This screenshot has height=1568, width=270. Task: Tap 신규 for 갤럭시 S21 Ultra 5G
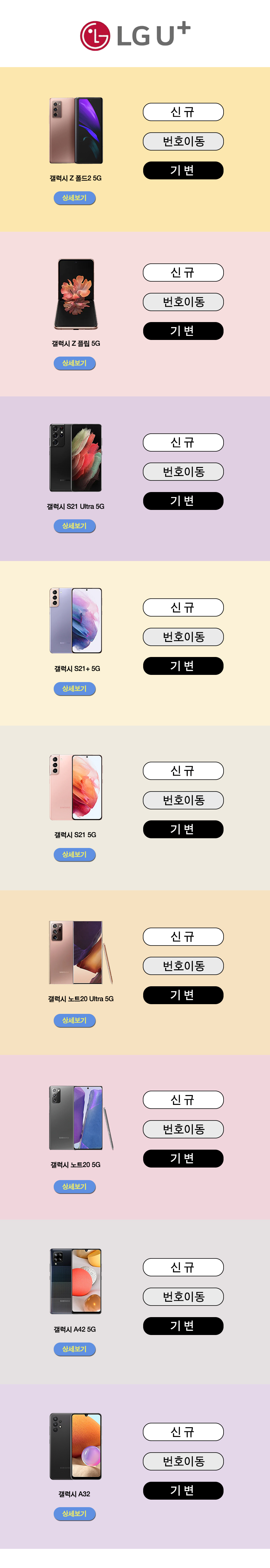183,442
